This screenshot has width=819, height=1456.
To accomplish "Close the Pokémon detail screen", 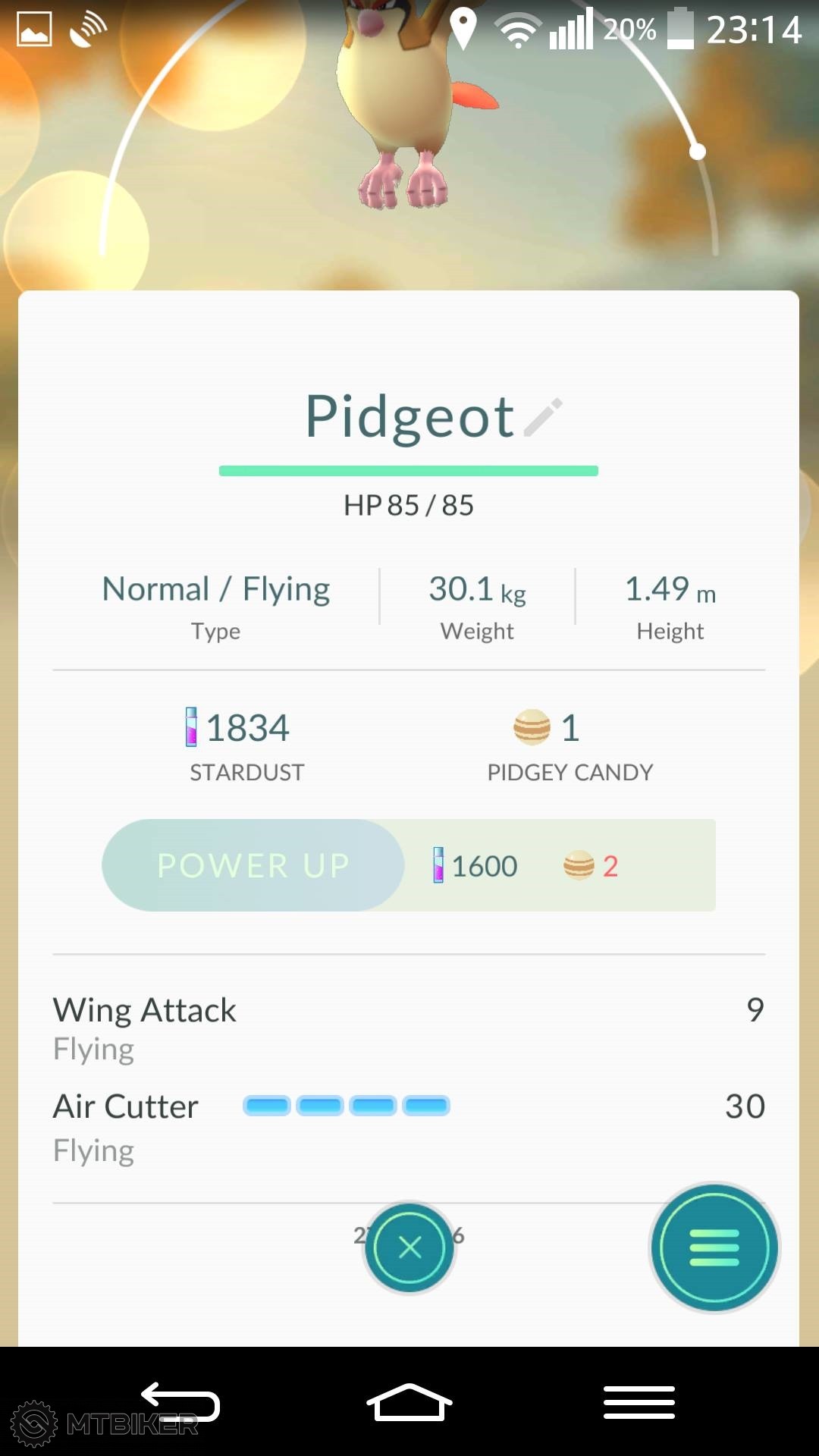I will point(409,1247).
